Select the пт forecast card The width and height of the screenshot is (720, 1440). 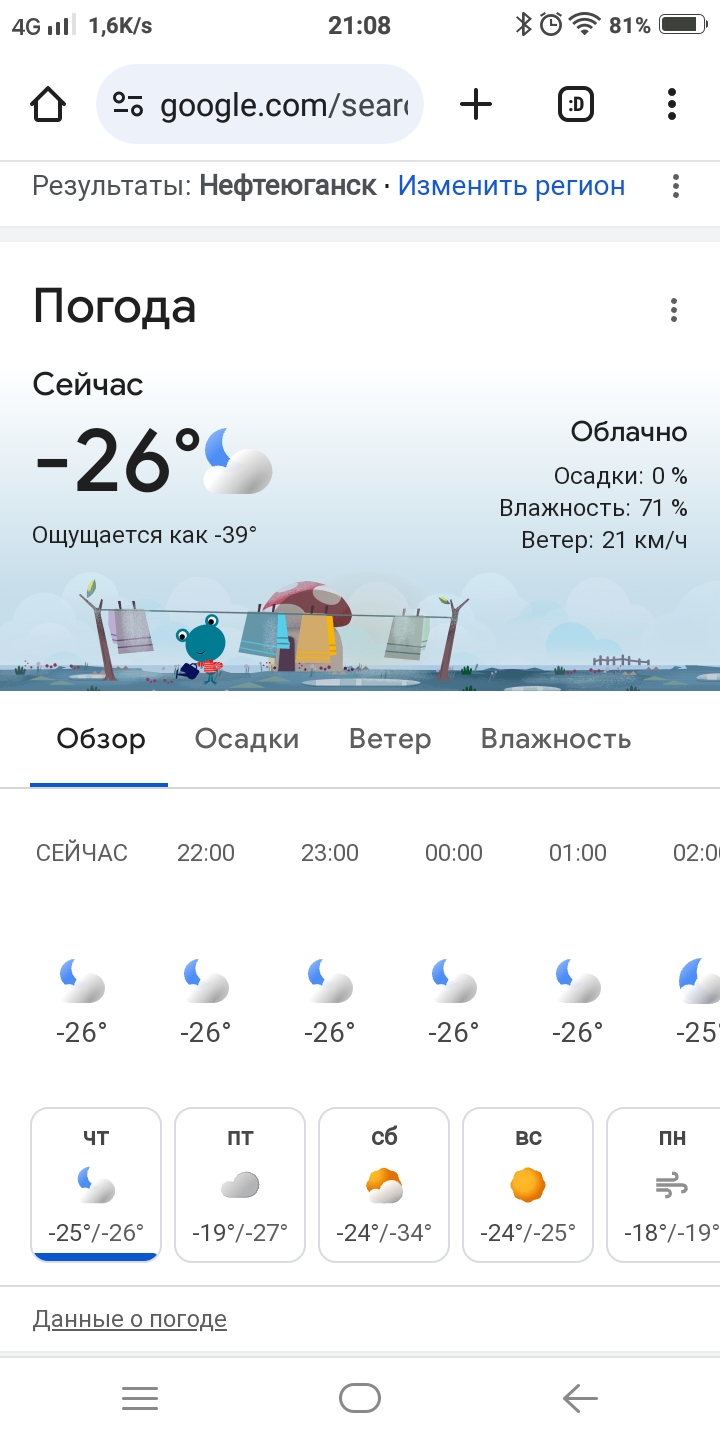point(240,1185)
